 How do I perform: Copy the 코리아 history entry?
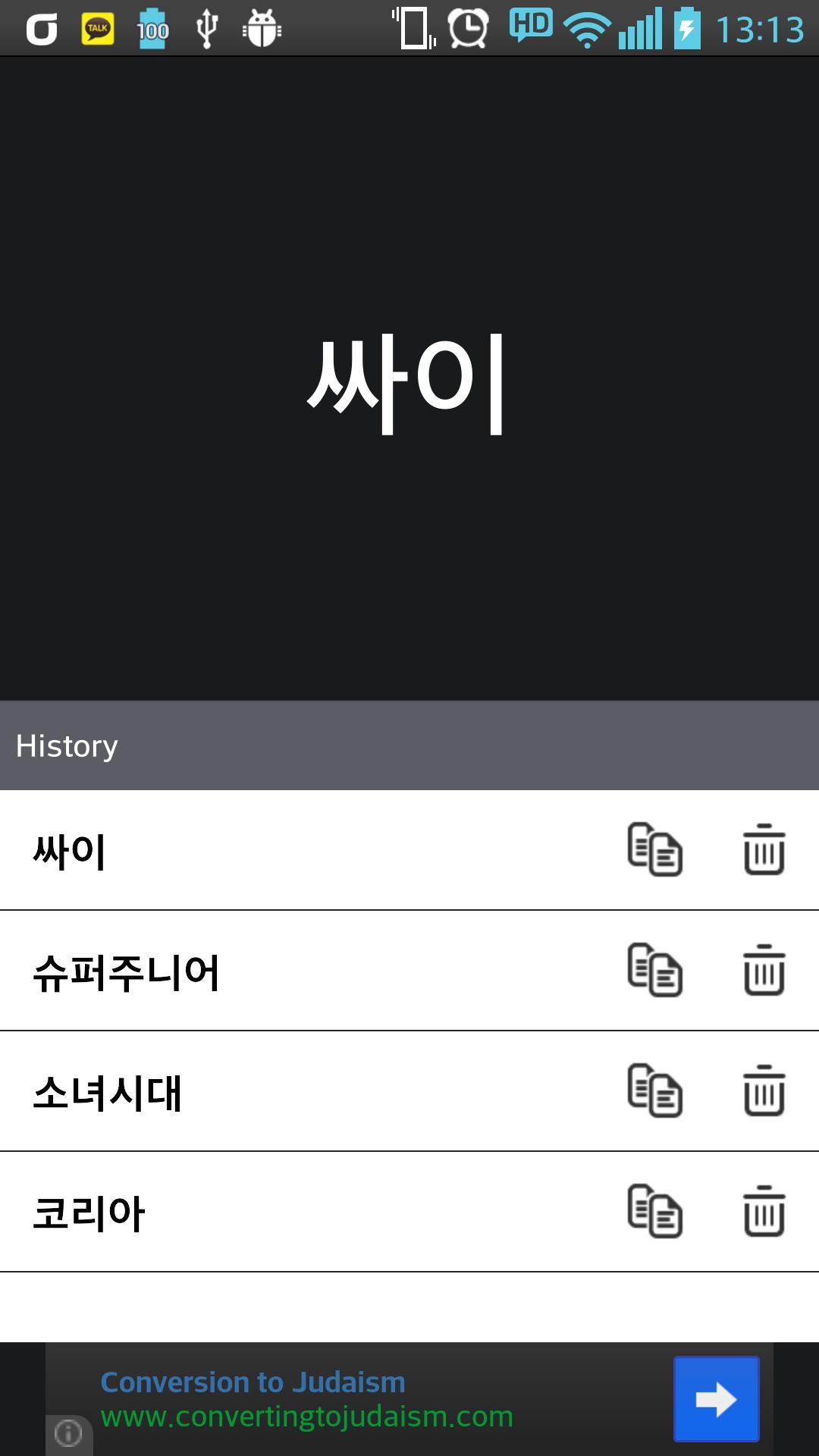(x=655, y=1211)
